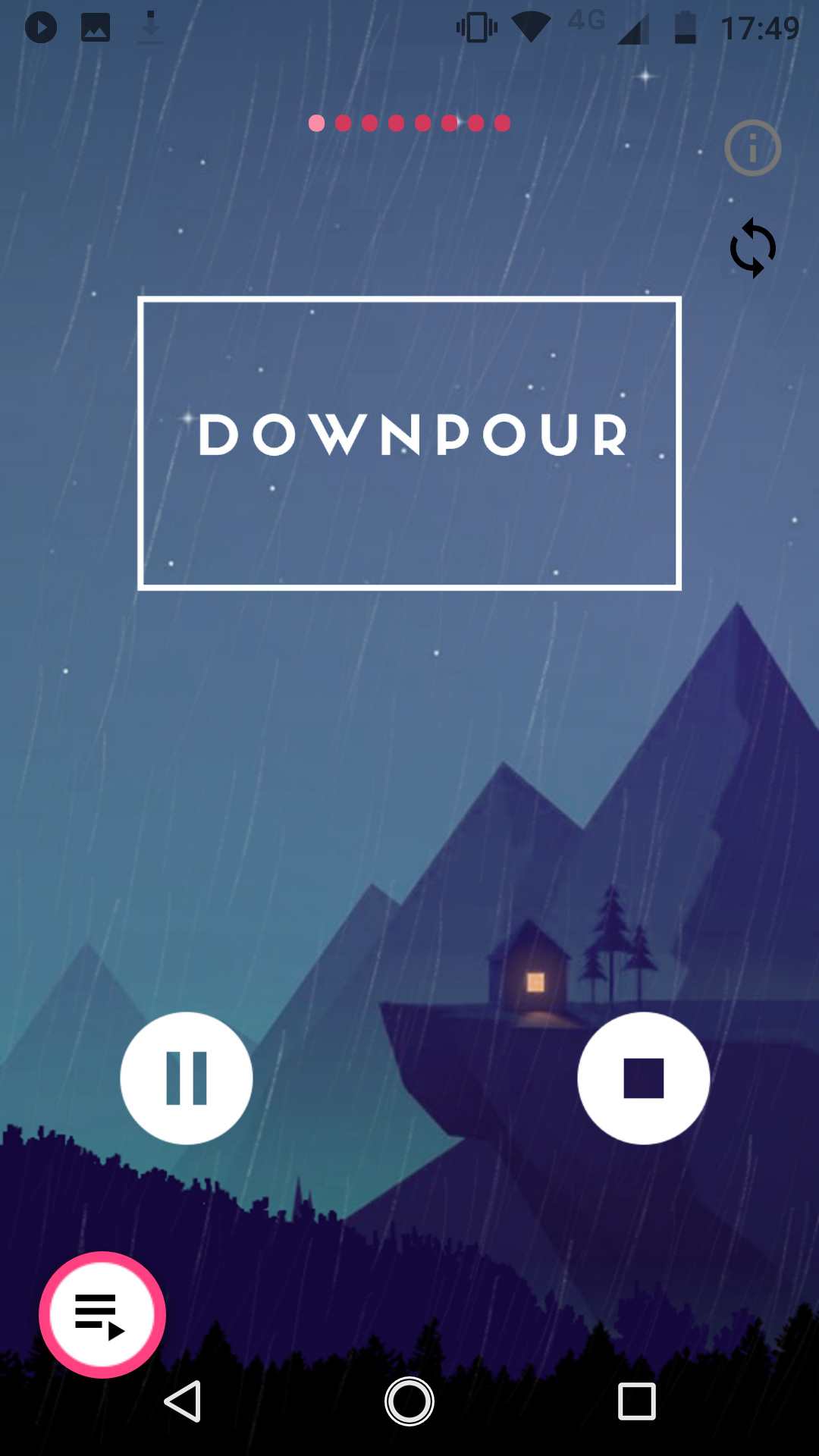
Task: Pause the Downpour sound
Action: click(x=186, y=1078)
